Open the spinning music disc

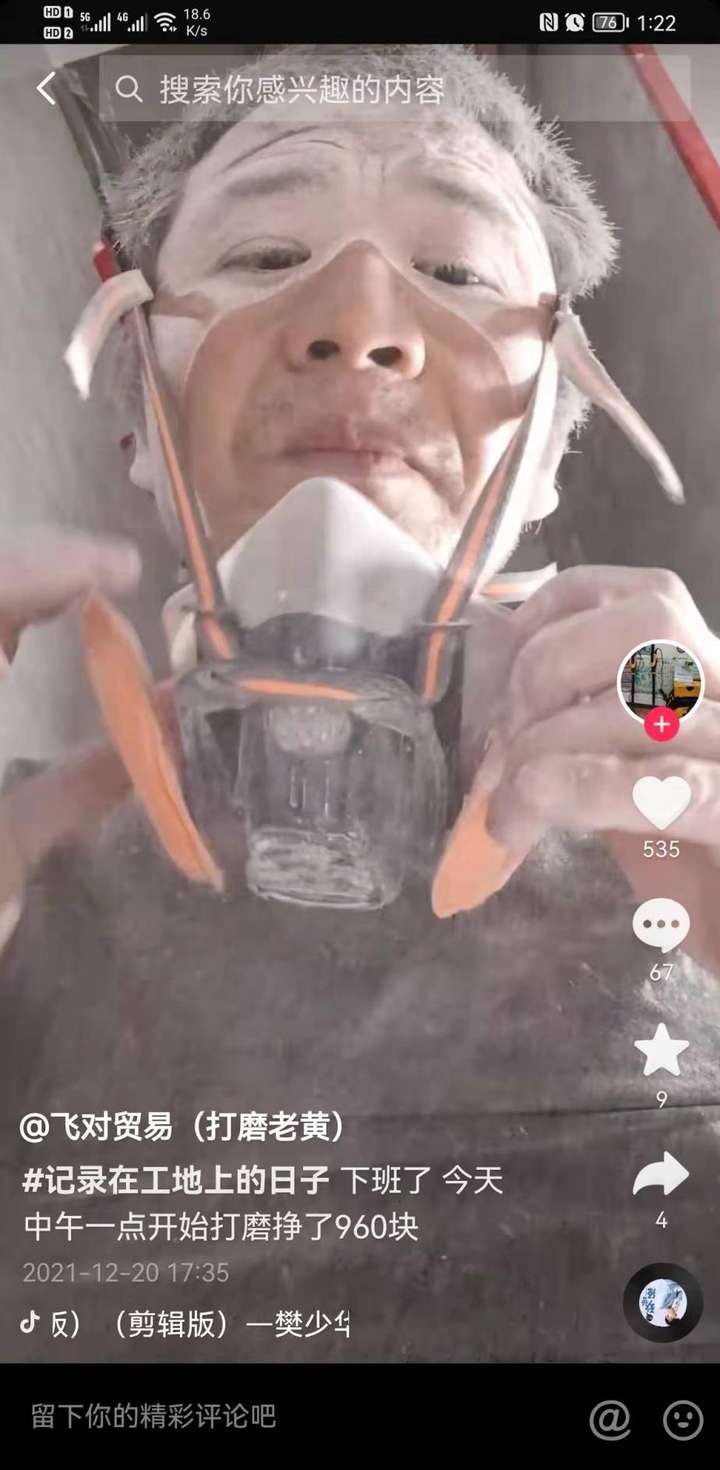662,1302
